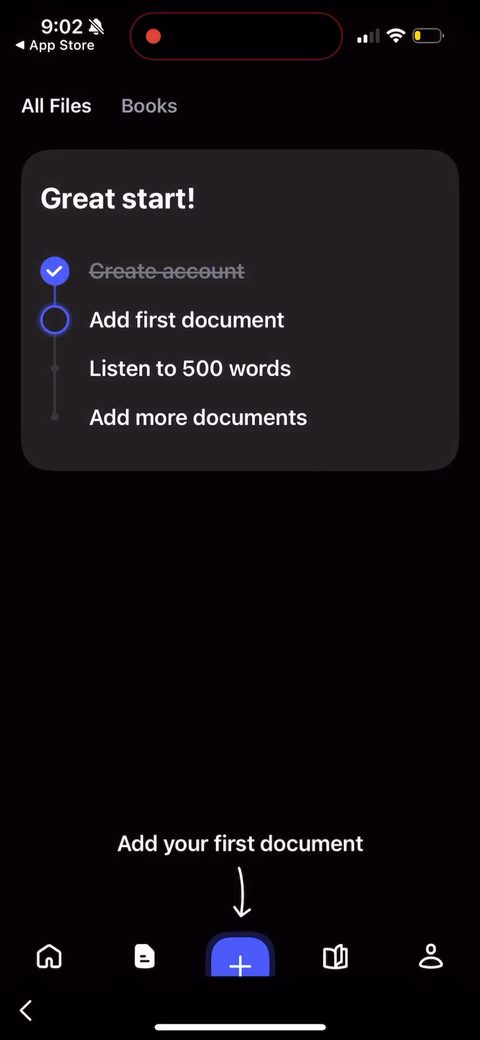This screenshot has height=1040, width=480.
Task: Return to App Store via status bar link
Action: 55,46
